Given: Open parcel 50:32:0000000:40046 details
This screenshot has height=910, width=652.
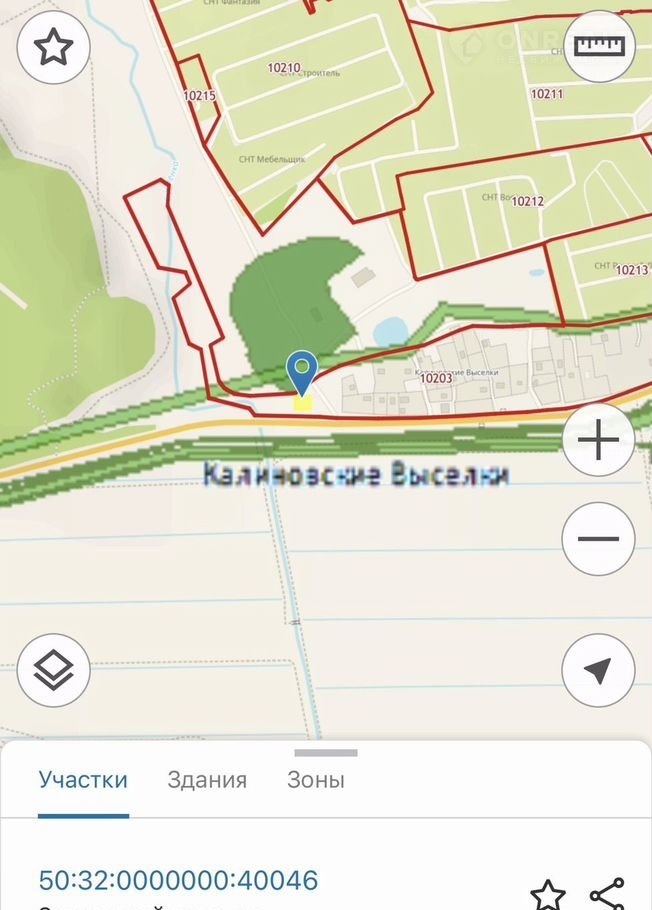Looking at the screenshot, I should (178, 880).
